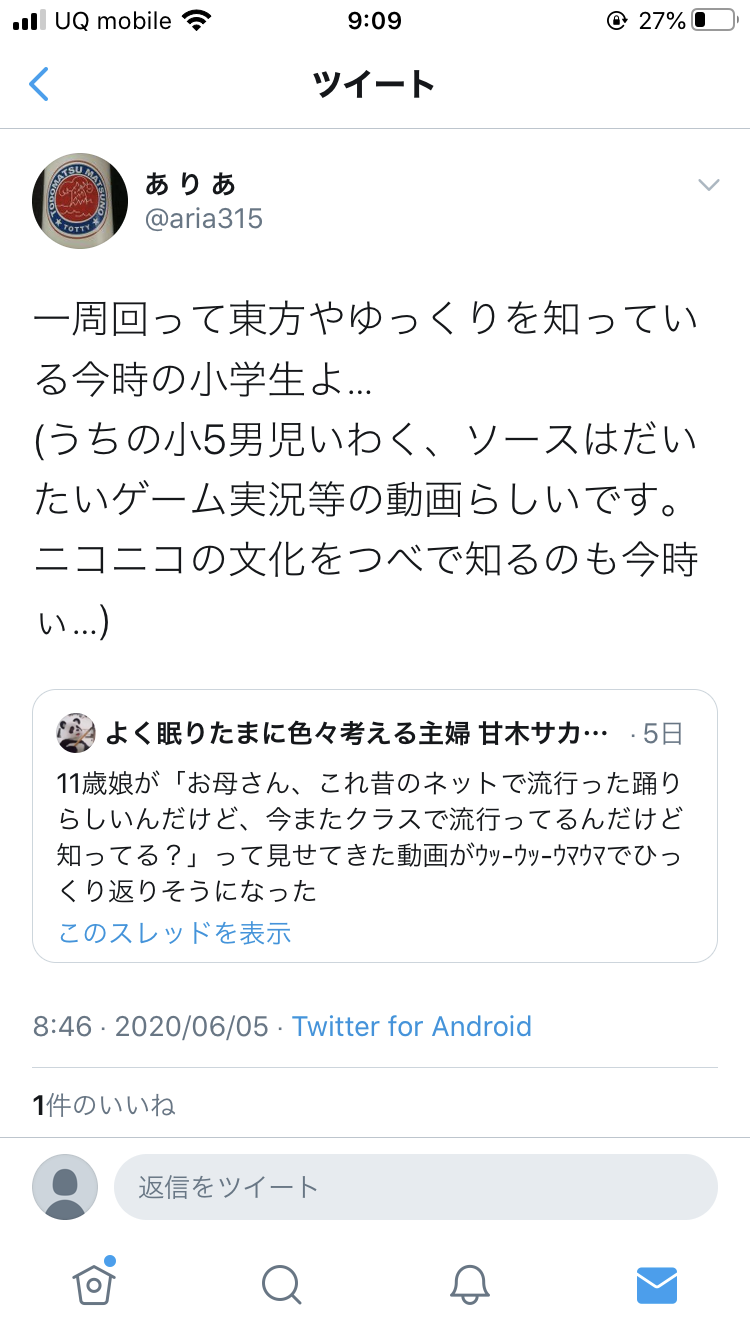Open the quoted tweet by 甘木サカ
This screenshot has width=750, height=1334.
click(x=375, y=810)
